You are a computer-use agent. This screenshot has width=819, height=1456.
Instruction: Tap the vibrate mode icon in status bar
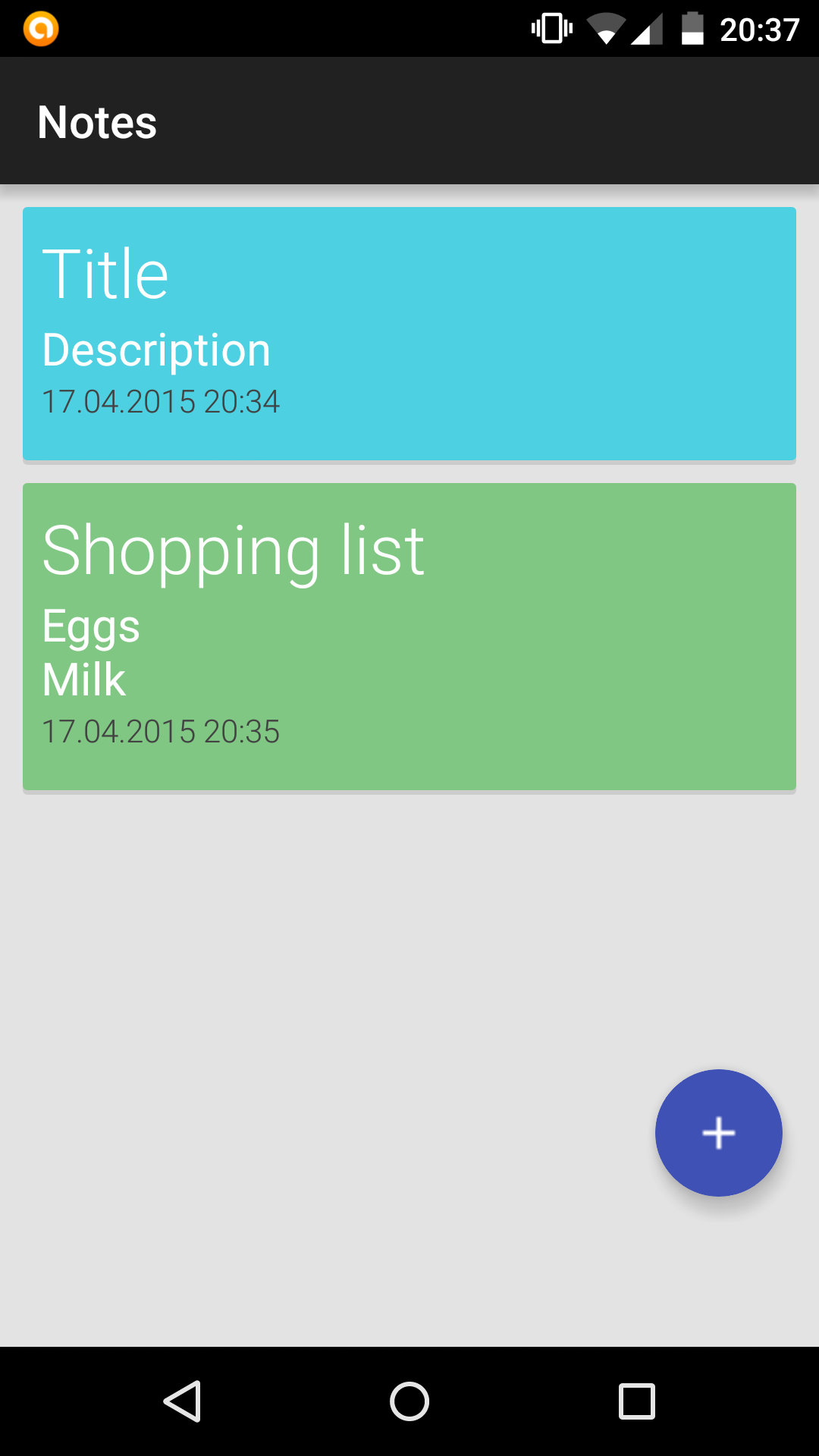click(551, 29)
